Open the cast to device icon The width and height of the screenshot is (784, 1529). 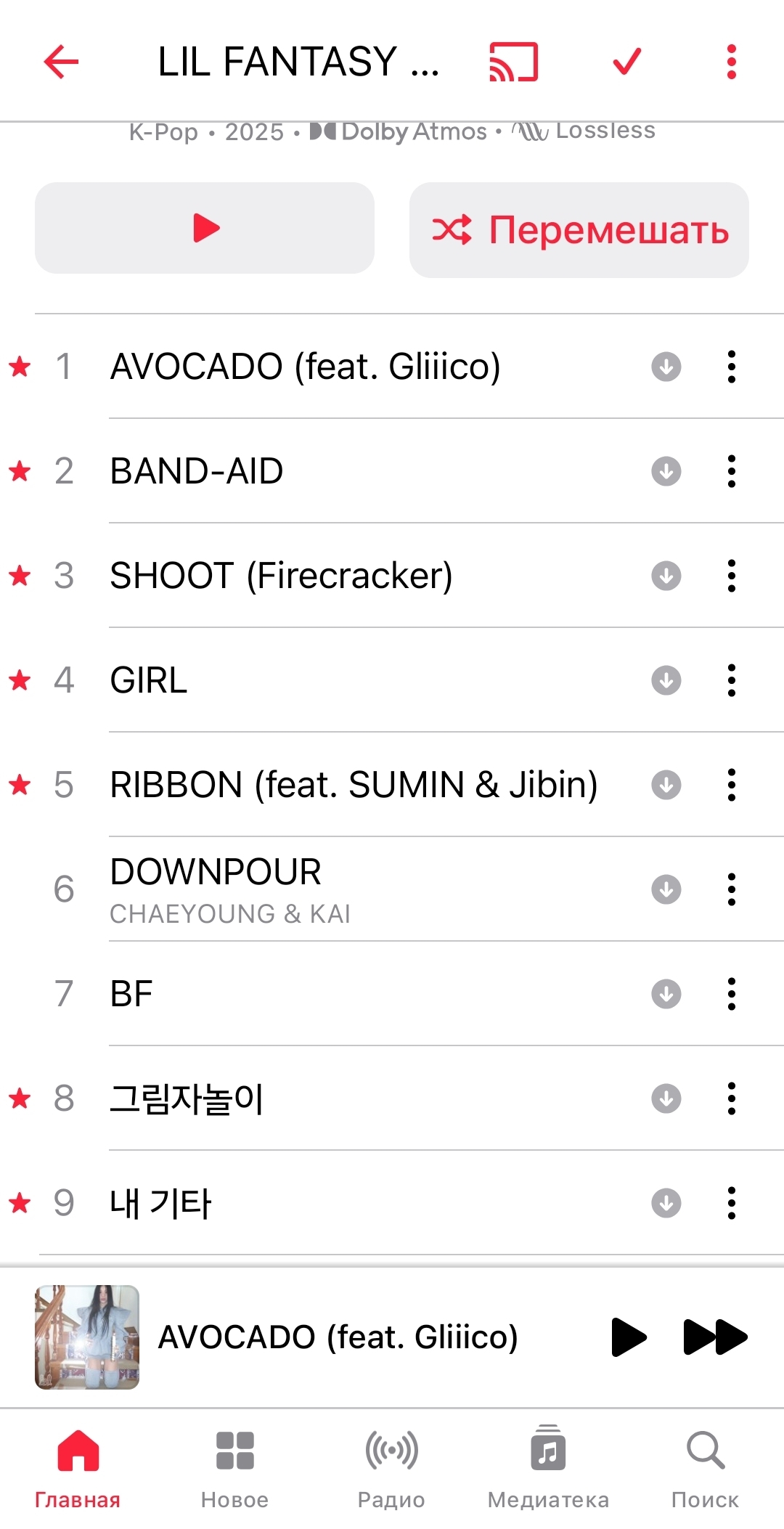[x=513, y=62]
